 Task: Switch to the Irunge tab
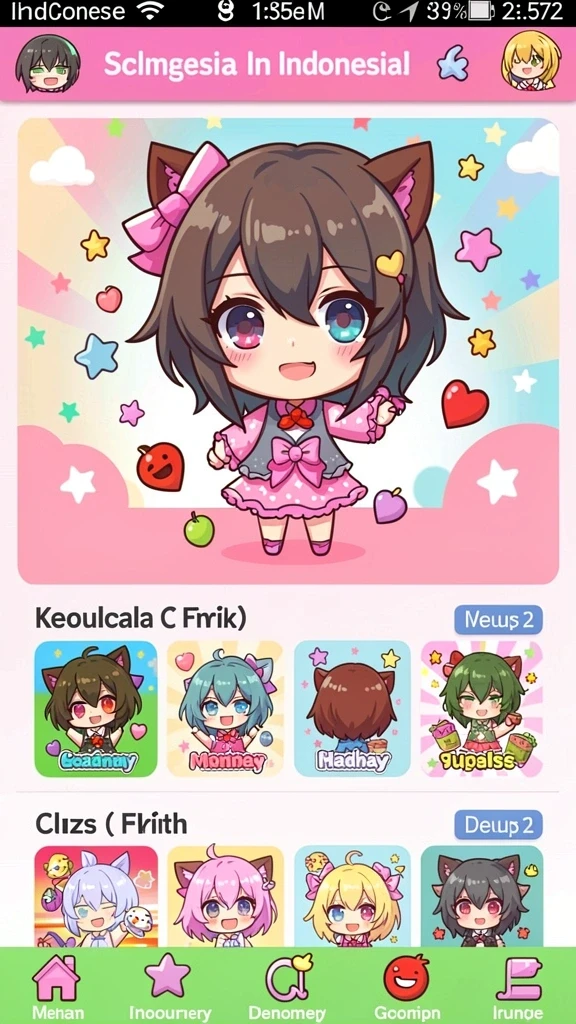[x=519, y=987]
